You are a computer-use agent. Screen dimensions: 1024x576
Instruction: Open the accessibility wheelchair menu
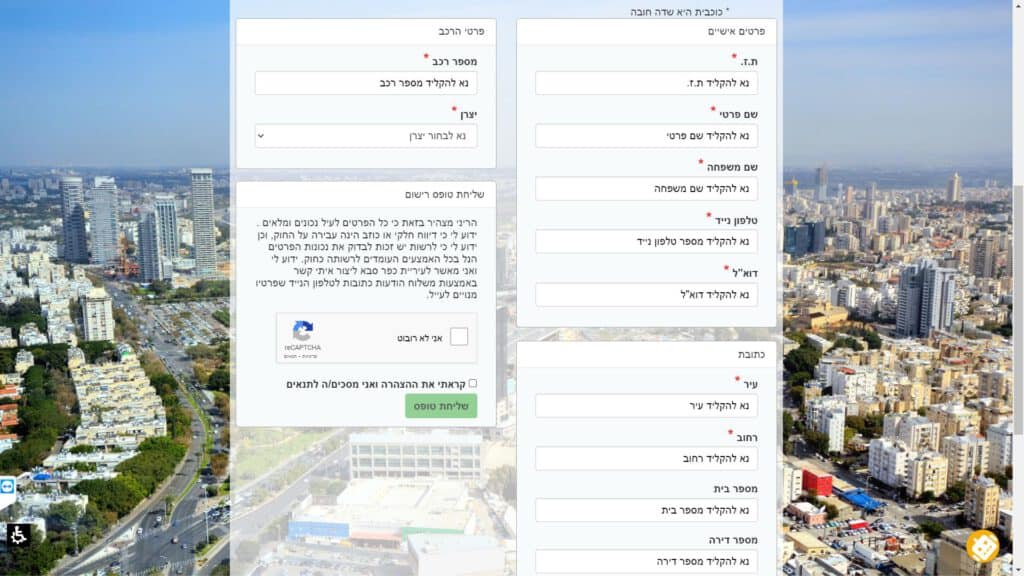18,535
